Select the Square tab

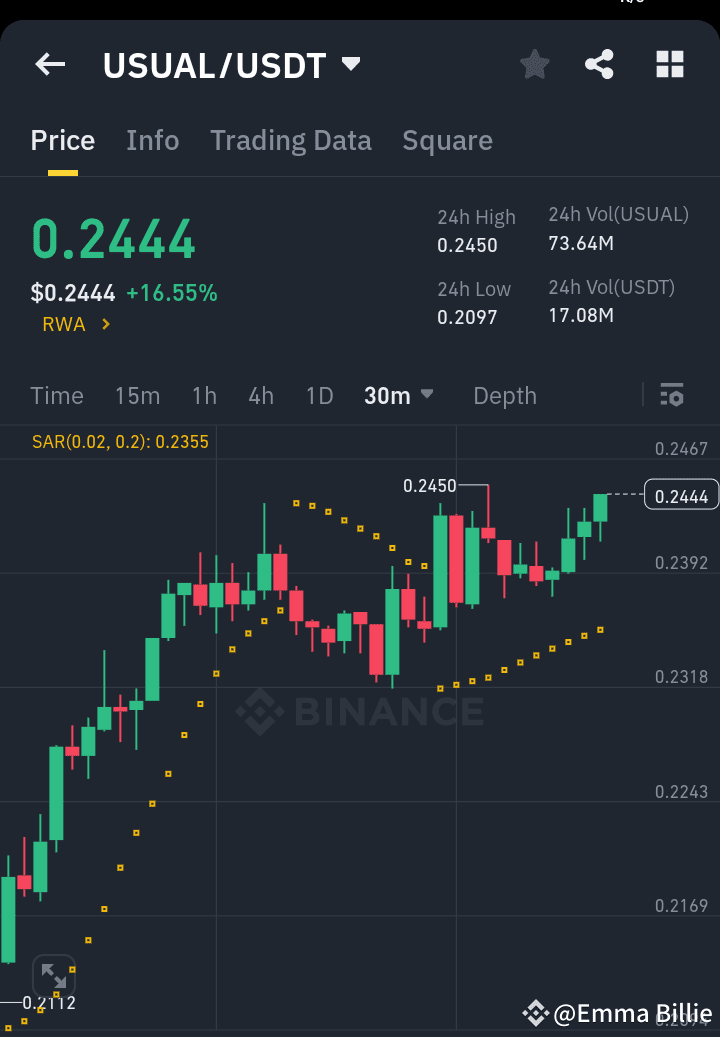[x=447, y=140]
